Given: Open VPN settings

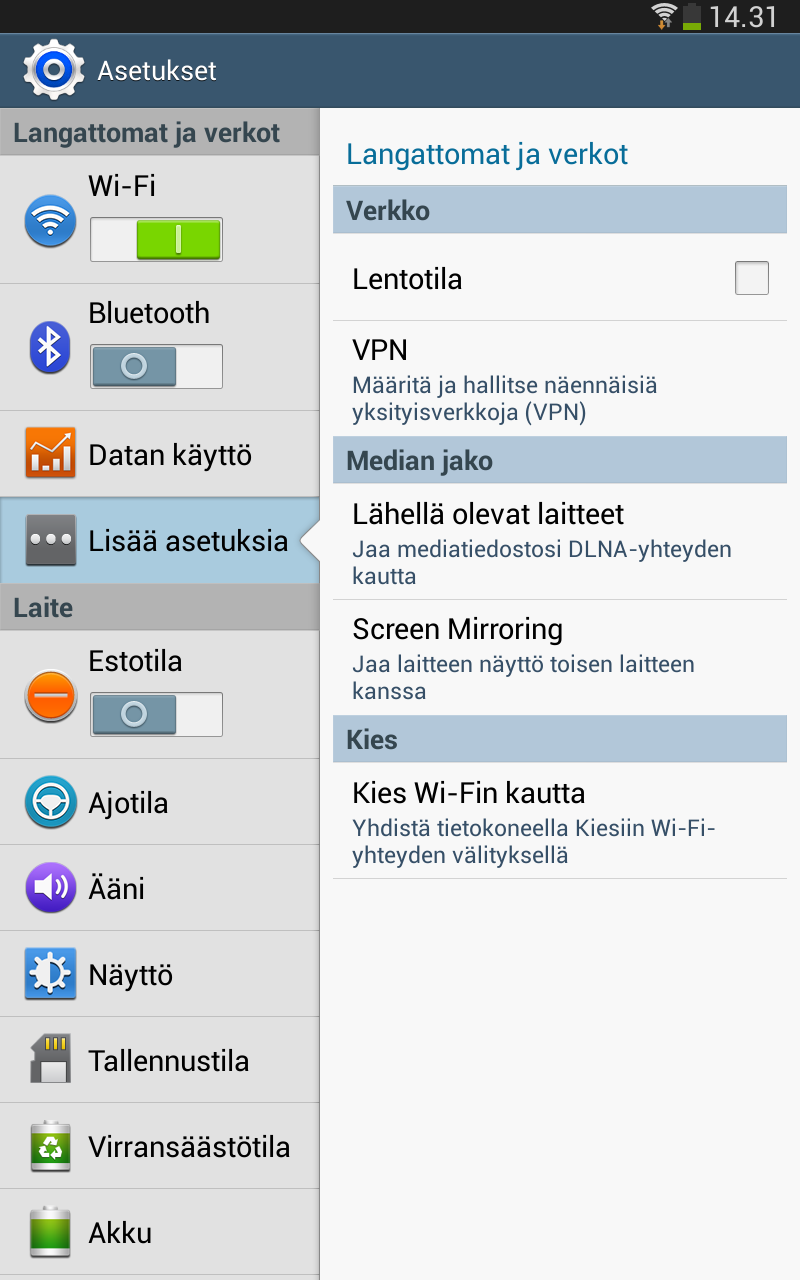Looking at the screenshot, I should coord(560,378).
